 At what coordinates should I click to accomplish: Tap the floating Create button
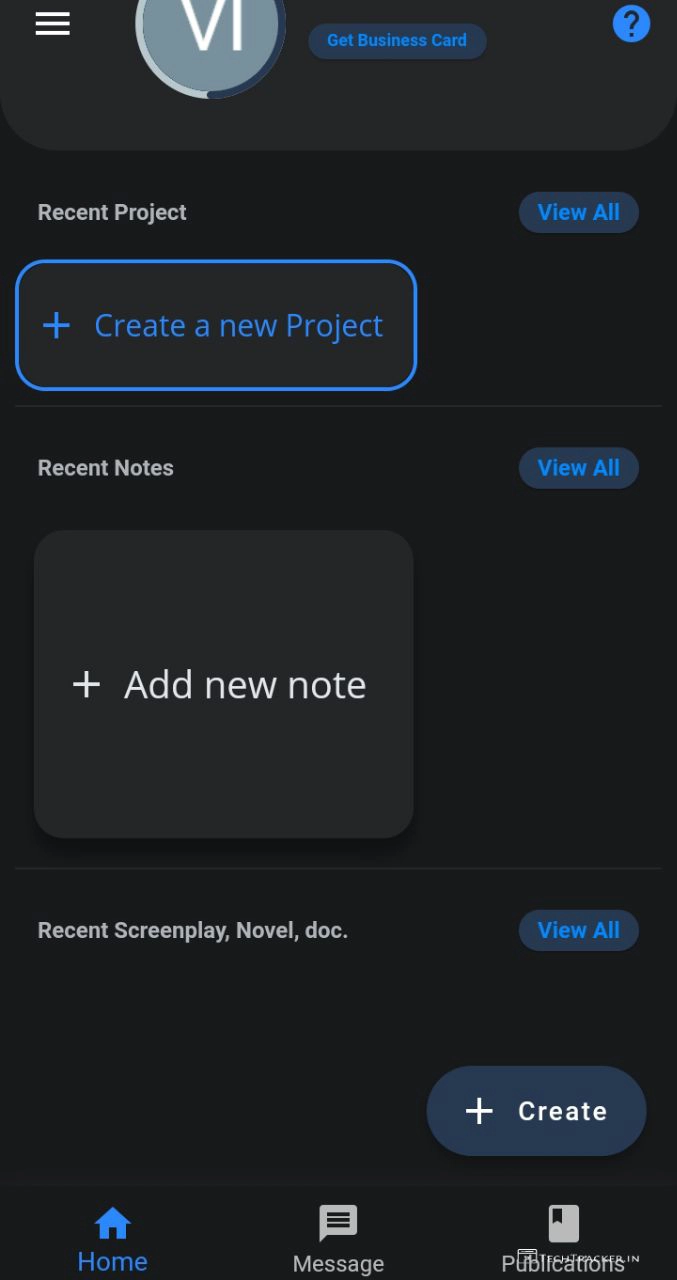pos(537,1111)
